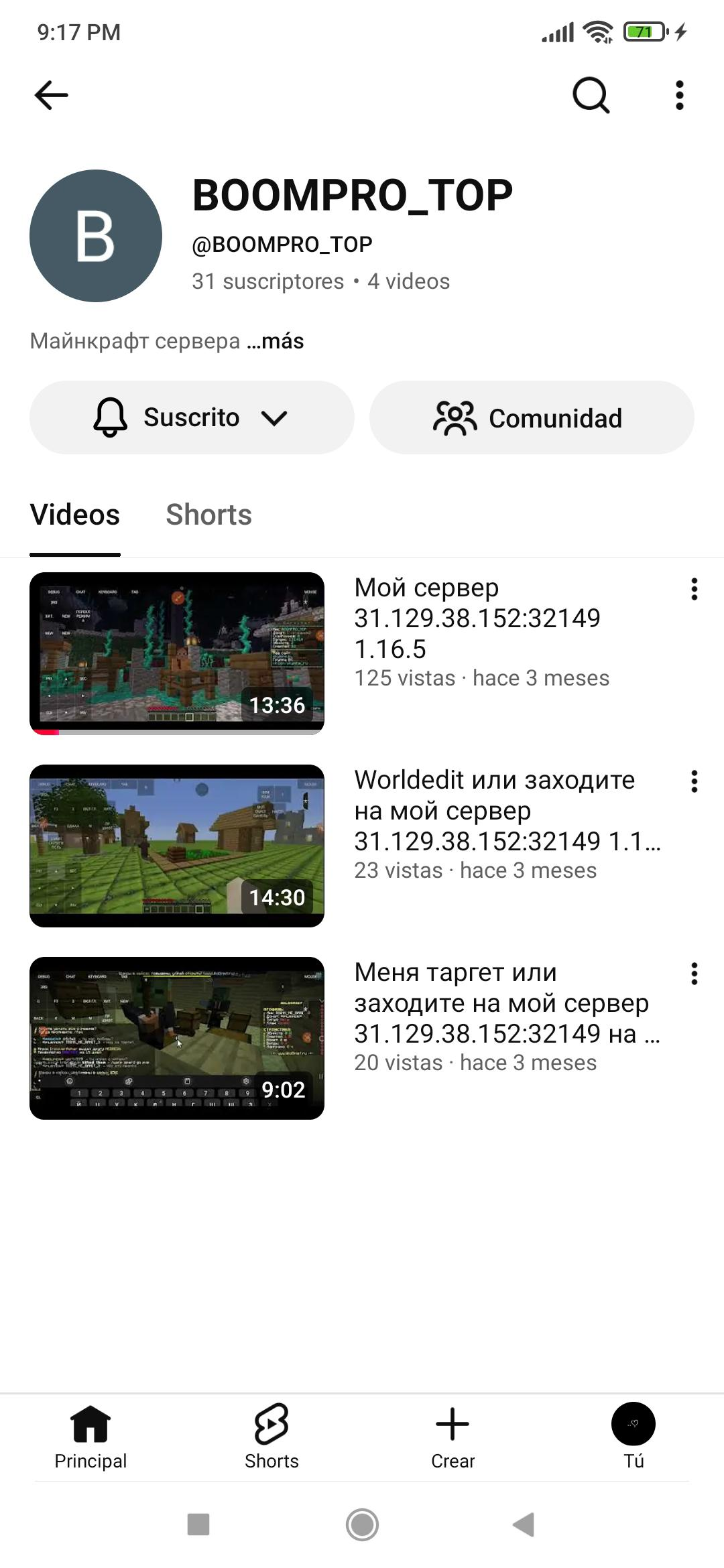The height and width of the screenshot is (1568, 724).
Task: Open the channel overflow menu at top
Action: pos(680,95)
